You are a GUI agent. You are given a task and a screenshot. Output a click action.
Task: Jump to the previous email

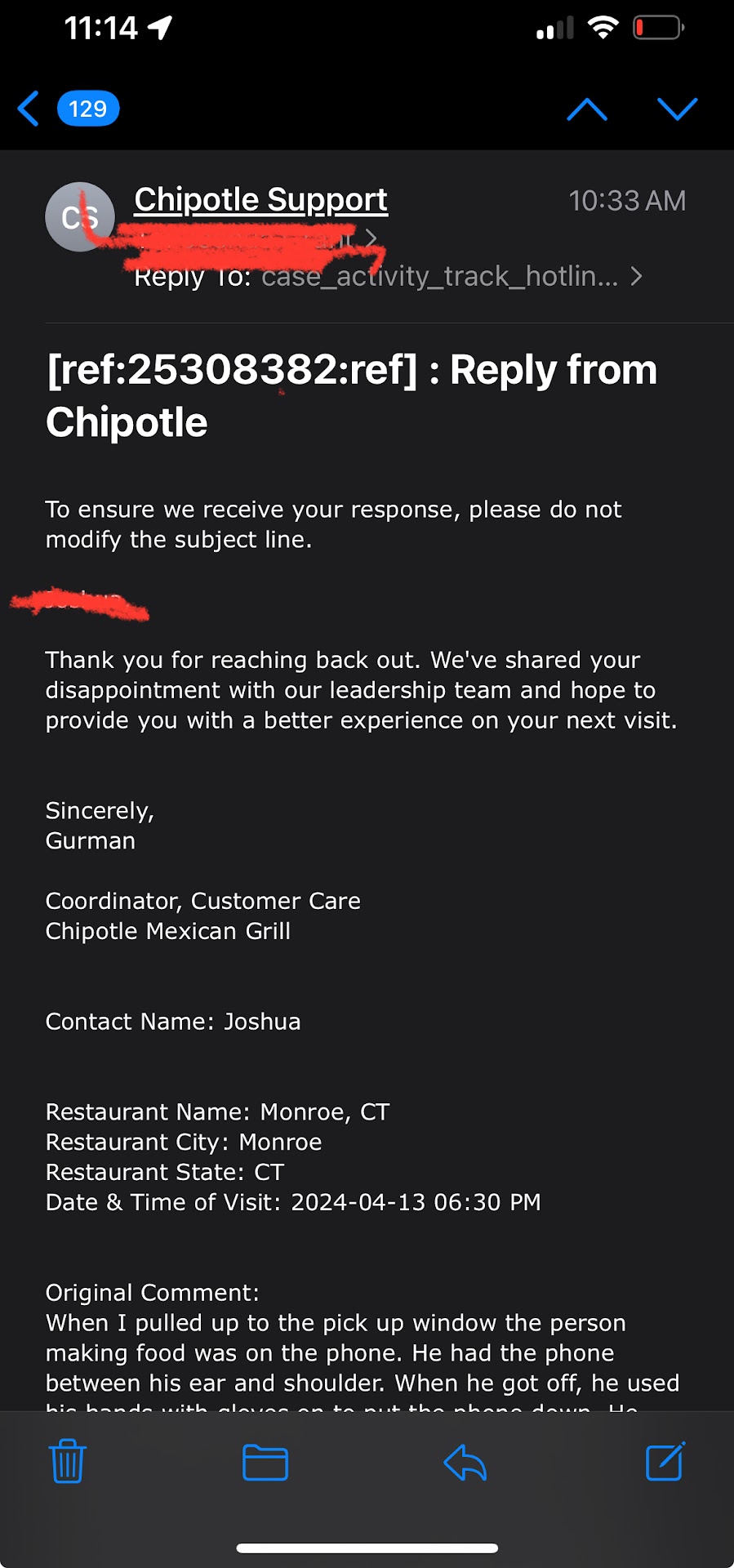587,109
